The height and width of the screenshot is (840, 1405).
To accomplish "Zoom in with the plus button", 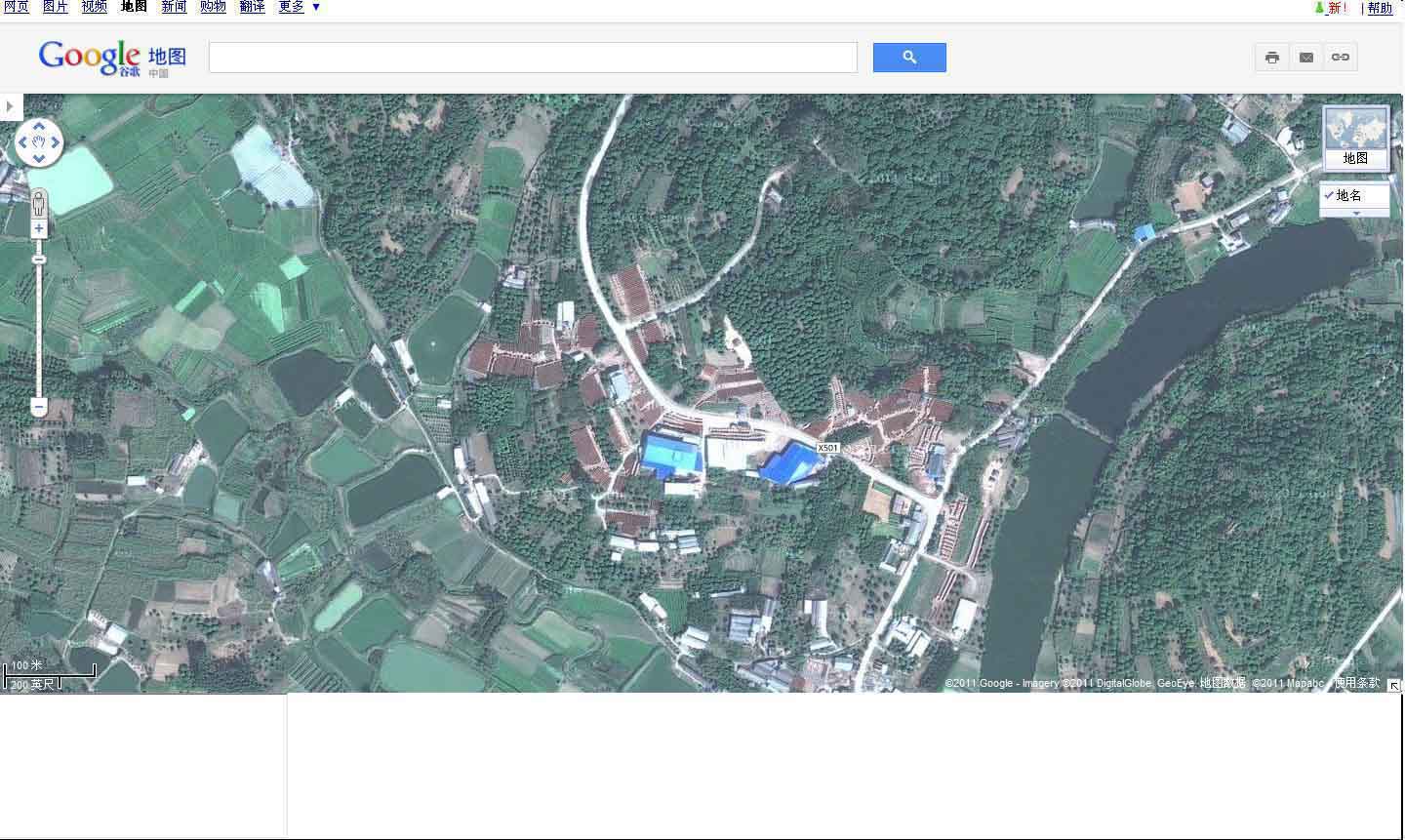I will coord(39,229).
